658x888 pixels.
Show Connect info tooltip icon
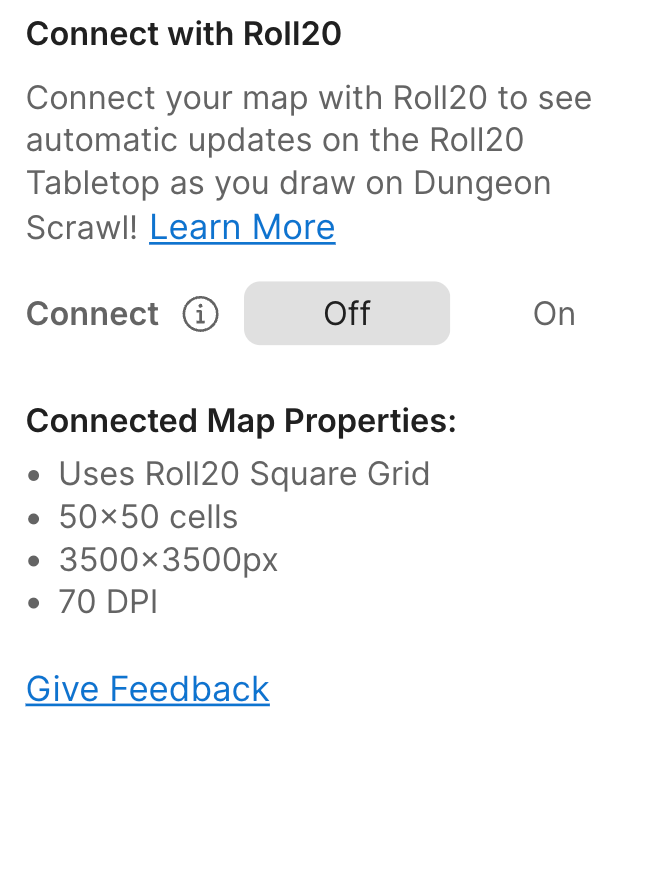pos(200,314)
